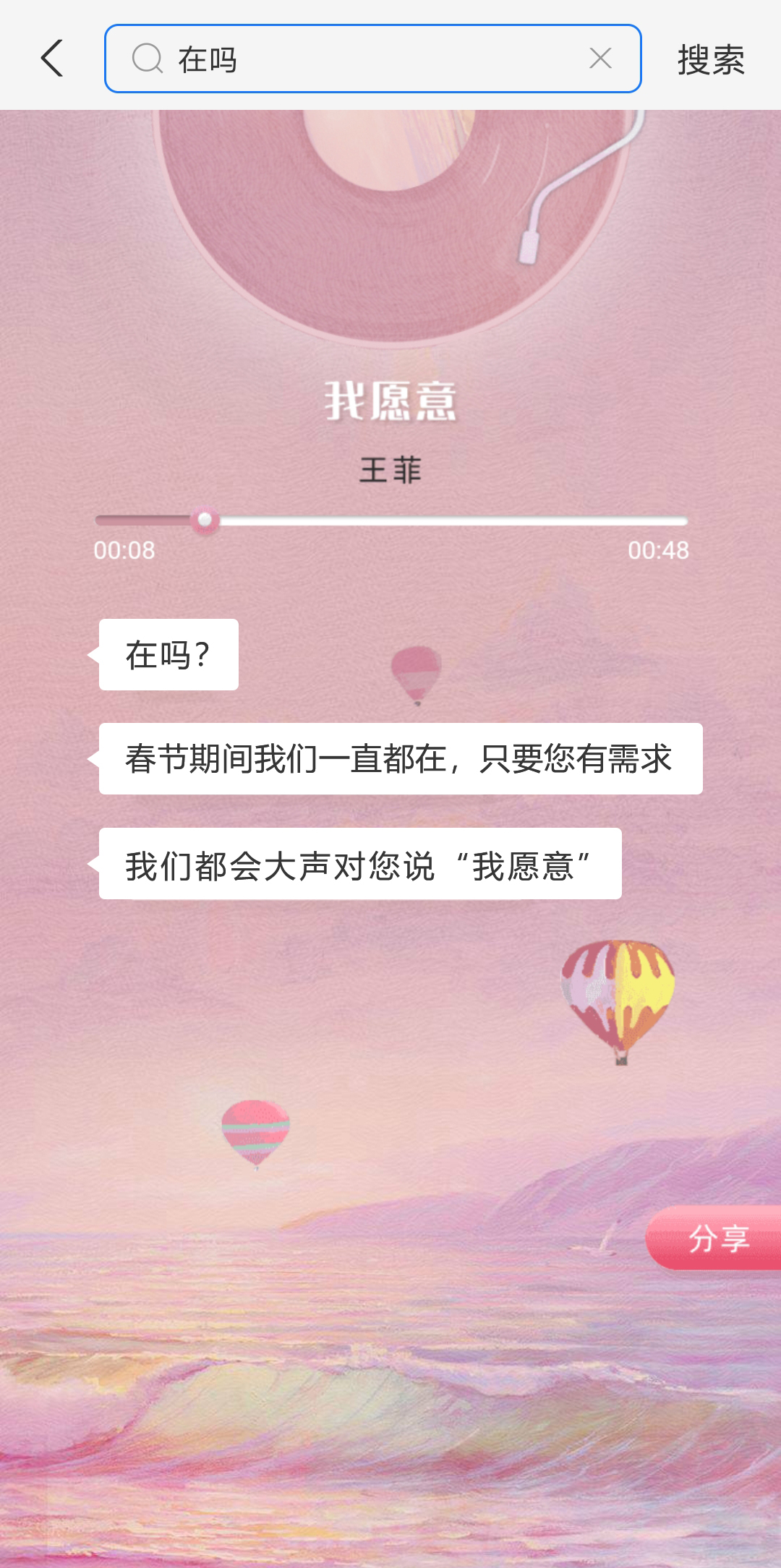
Task: Clear the search text with X
Action: coord(600,59)
